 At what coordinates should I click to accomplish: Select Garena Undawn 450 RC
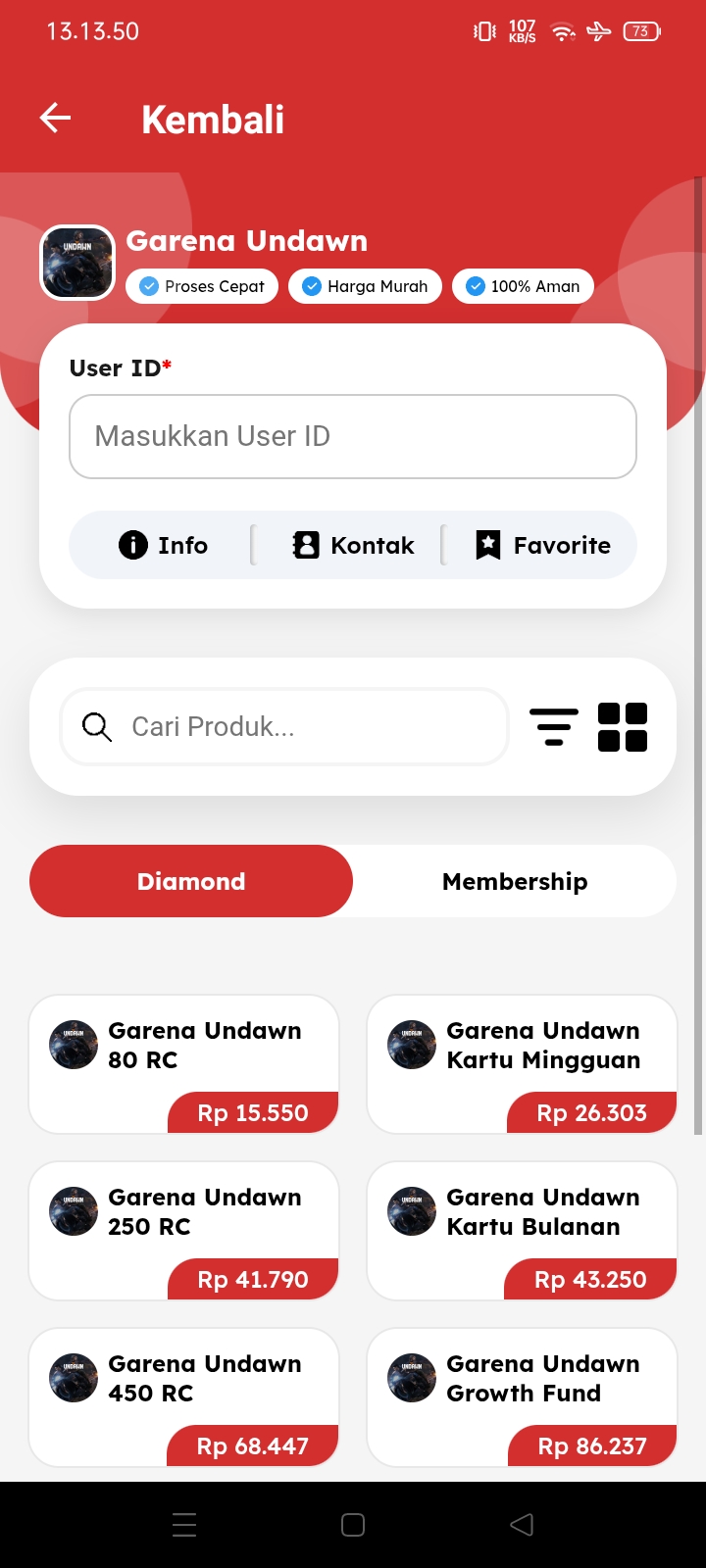184,1397
